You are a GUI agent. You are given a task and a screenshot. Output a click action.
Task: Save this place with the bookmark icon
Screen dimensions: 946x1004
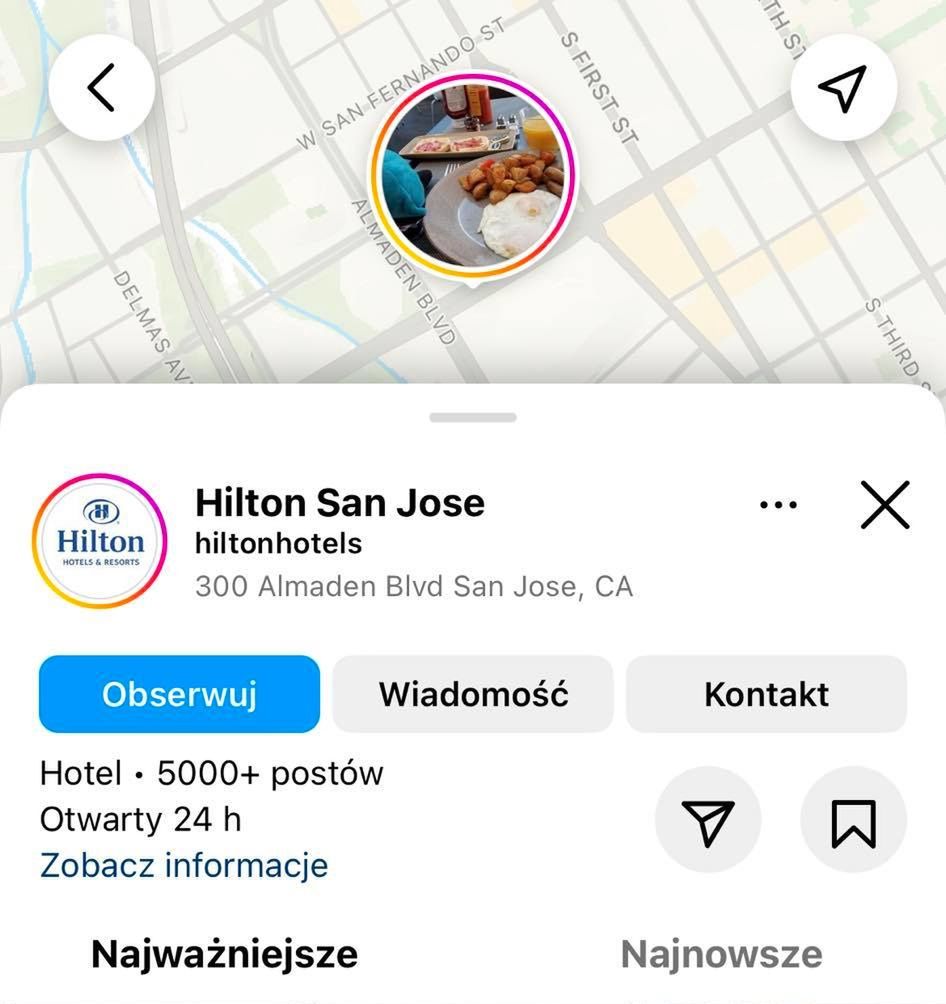pos(853,822)
